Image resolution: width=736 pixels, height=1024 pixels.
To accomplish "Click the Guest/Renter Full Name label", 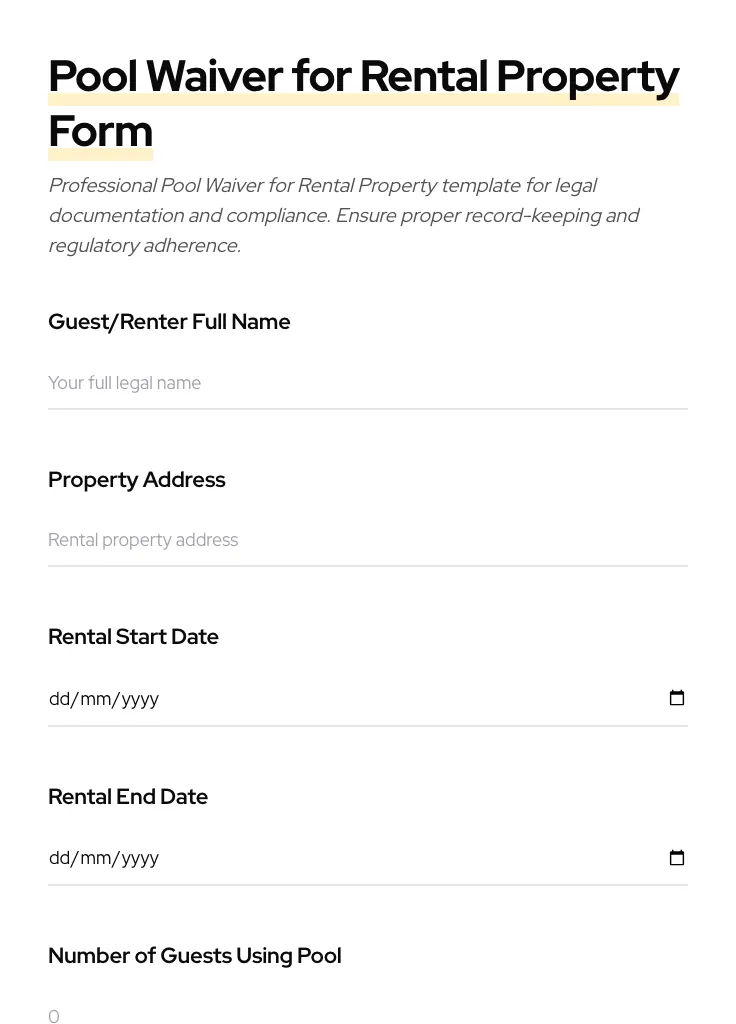I will click(x=169, y=321).
